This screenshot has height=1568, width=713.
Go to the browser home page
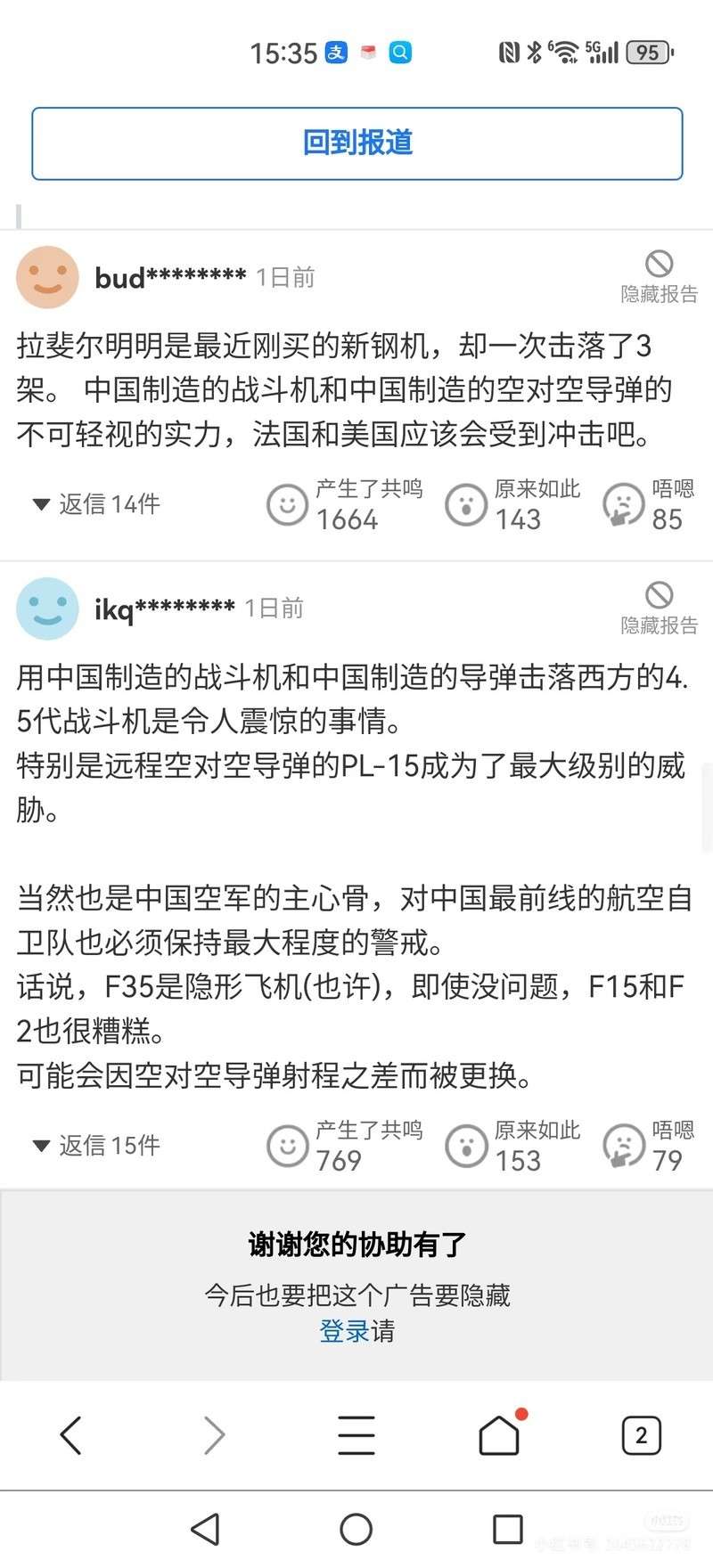[499, 1435]
